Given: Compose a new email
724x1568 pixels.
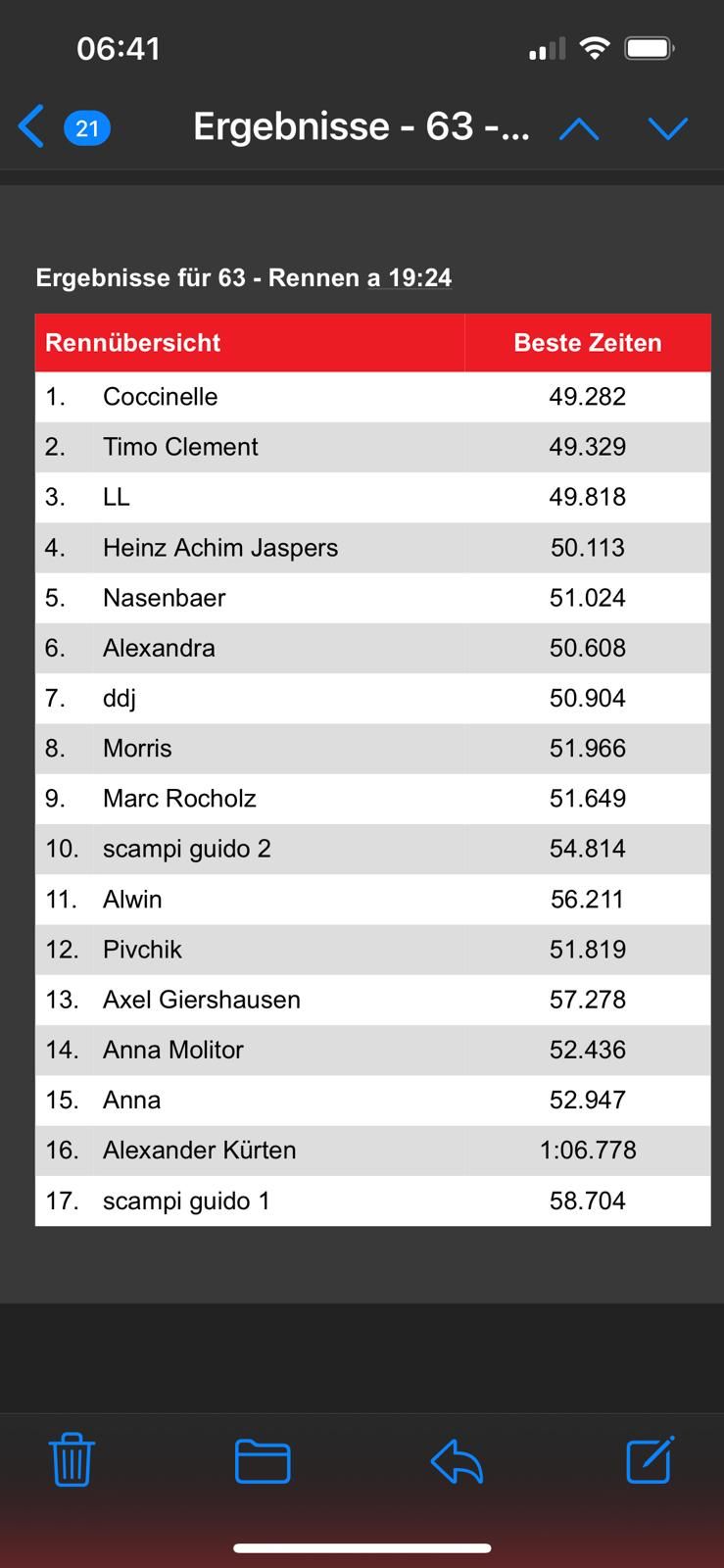Looking at the screenshot, I should pyautogui.click(x=650, y=1460).
